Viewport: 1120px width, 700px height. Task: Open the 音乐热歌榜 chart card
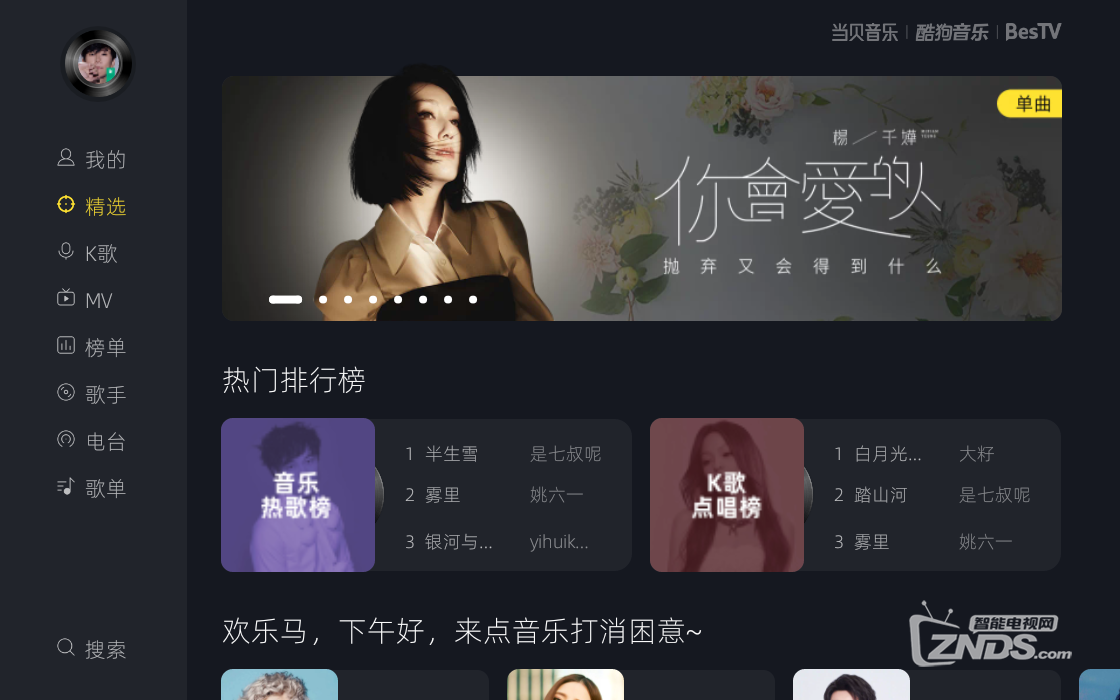[x=298, y=495]
